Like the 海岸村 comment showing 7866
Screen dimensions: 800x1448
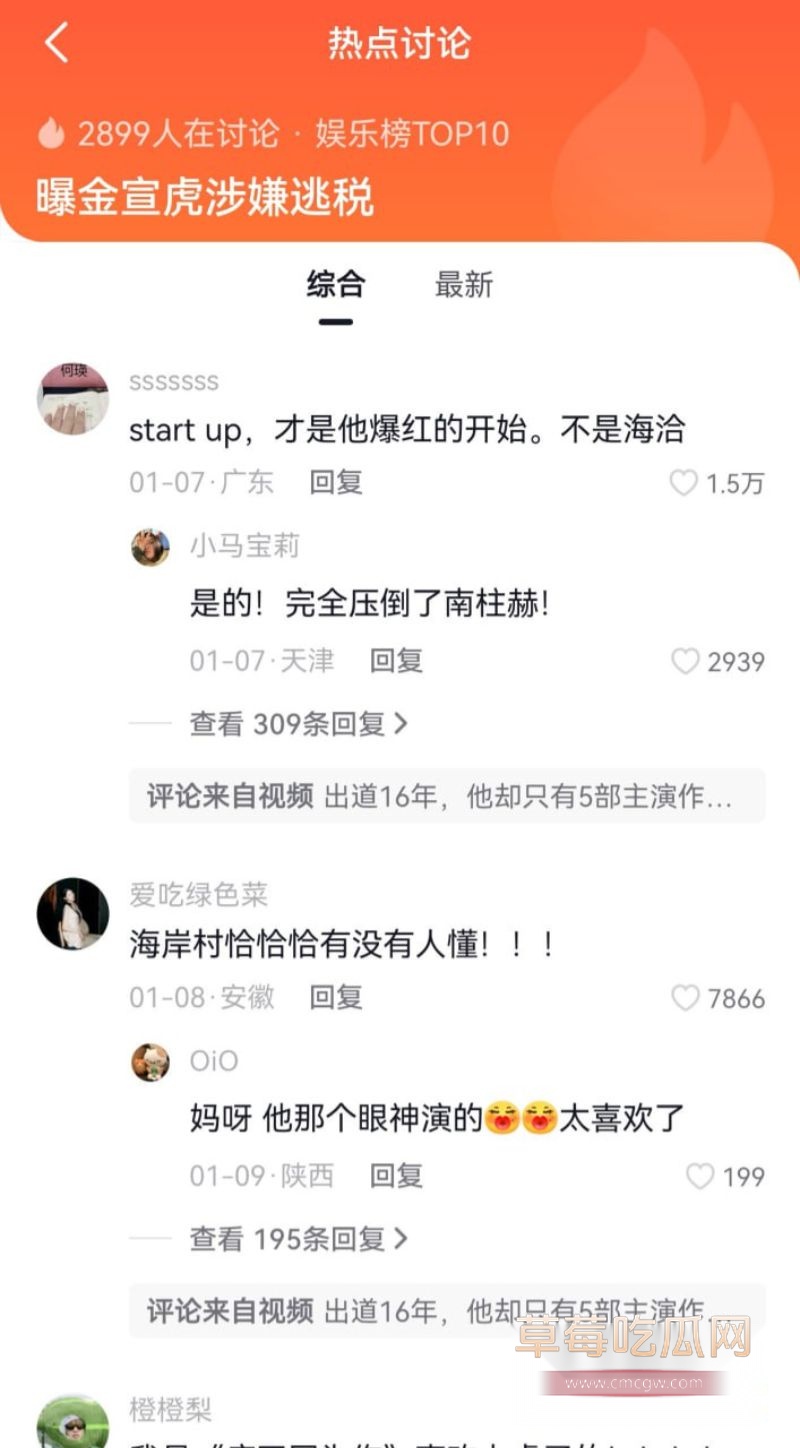684,998
